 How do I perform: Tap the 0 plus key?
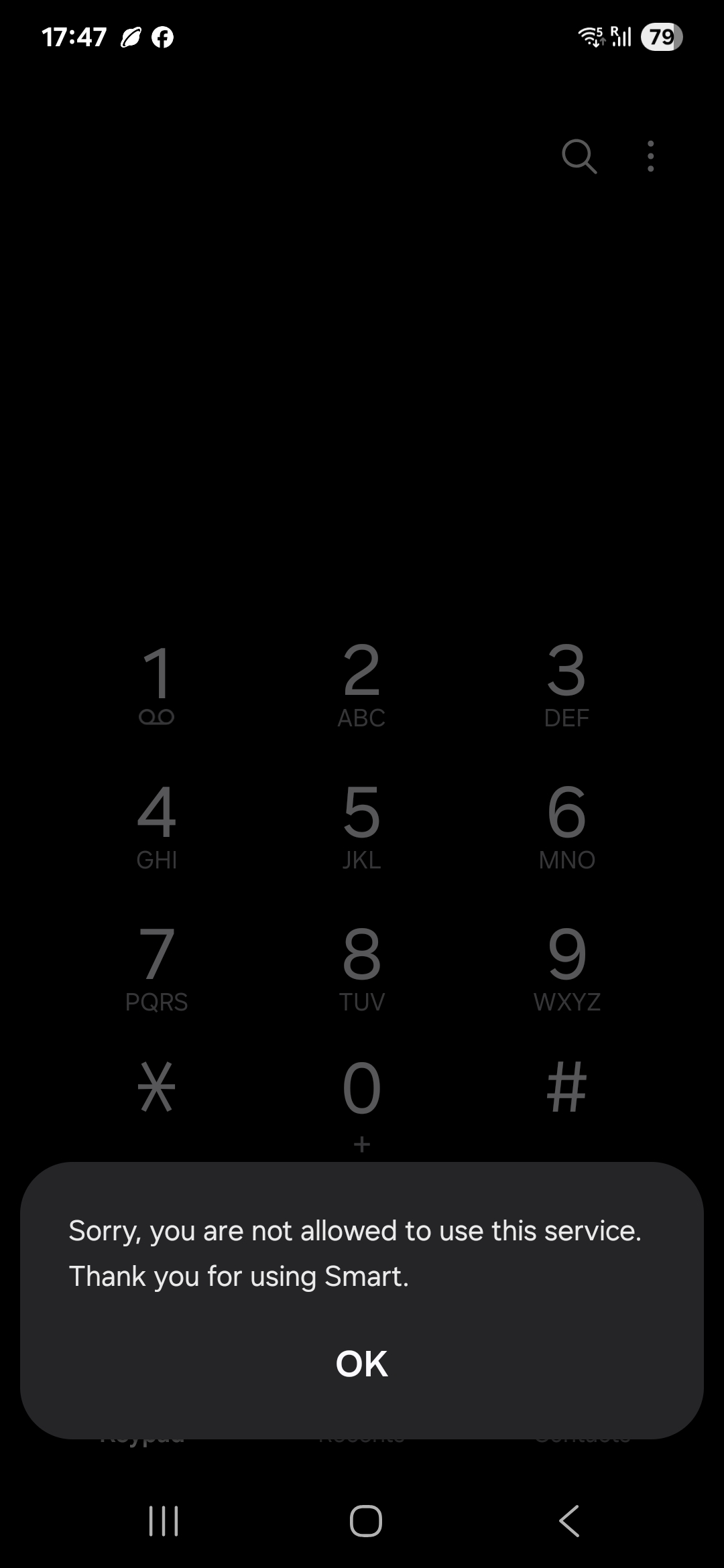(361, 1099)
